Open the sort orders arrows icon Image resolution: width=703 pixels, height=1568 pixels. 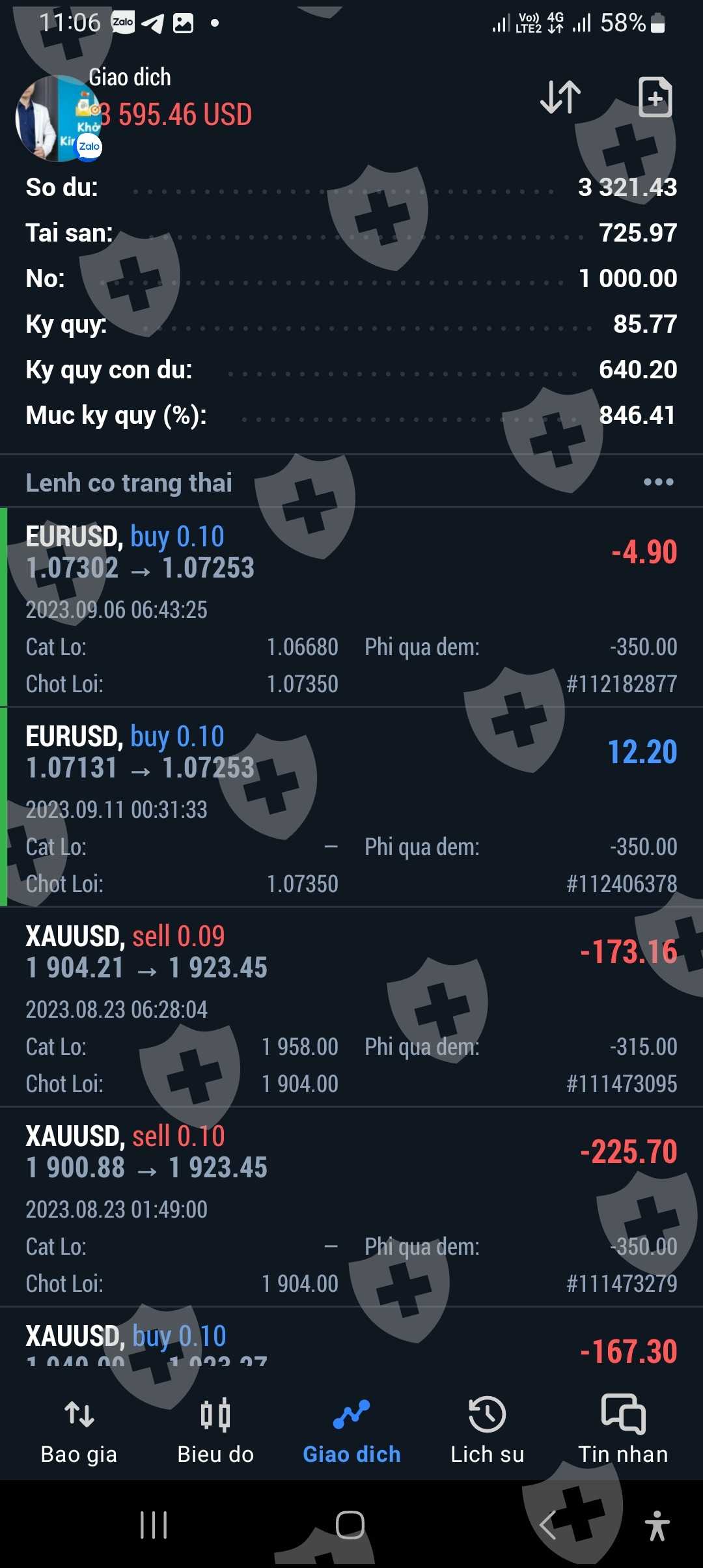coord(560,97)
